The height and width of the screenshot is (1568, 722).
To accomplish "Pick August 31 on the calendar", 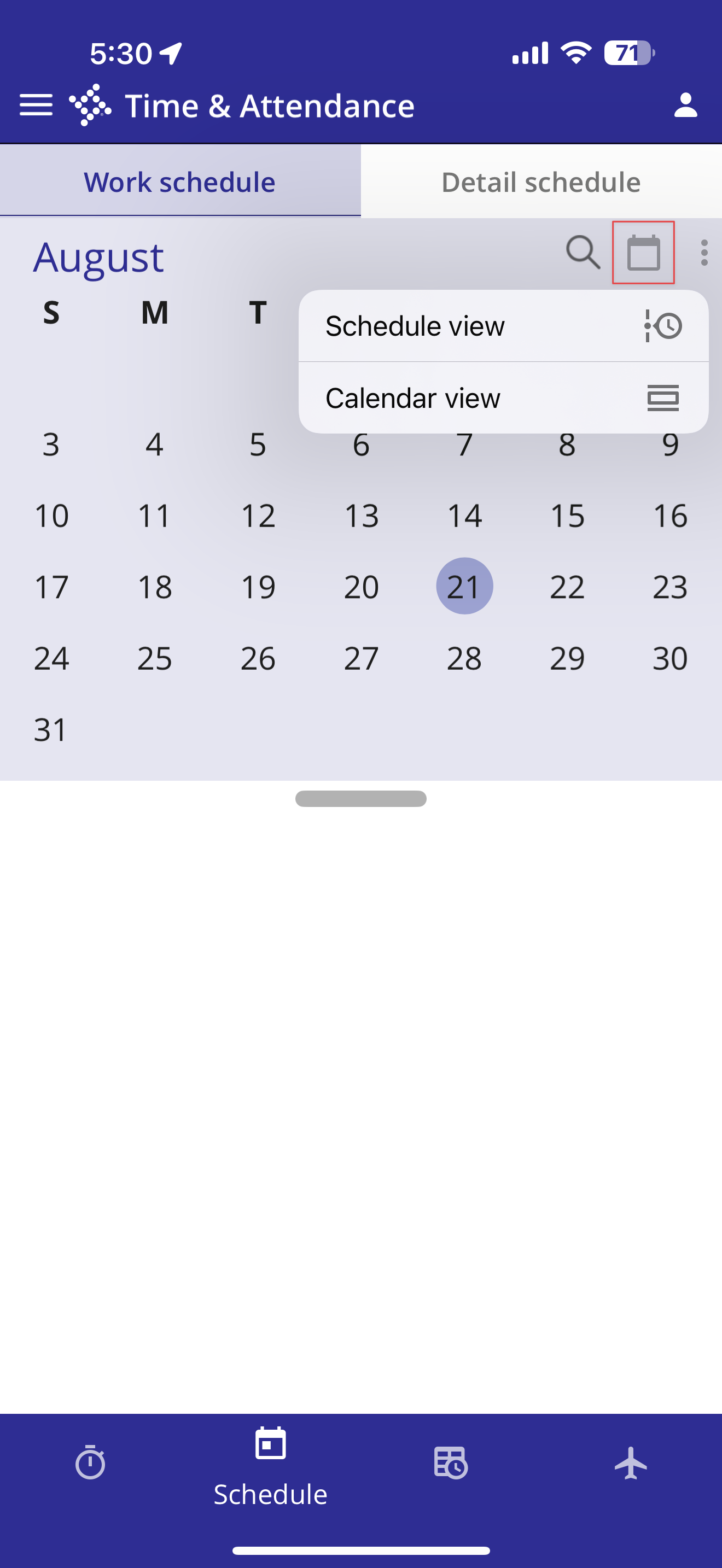I will [51, 729].
